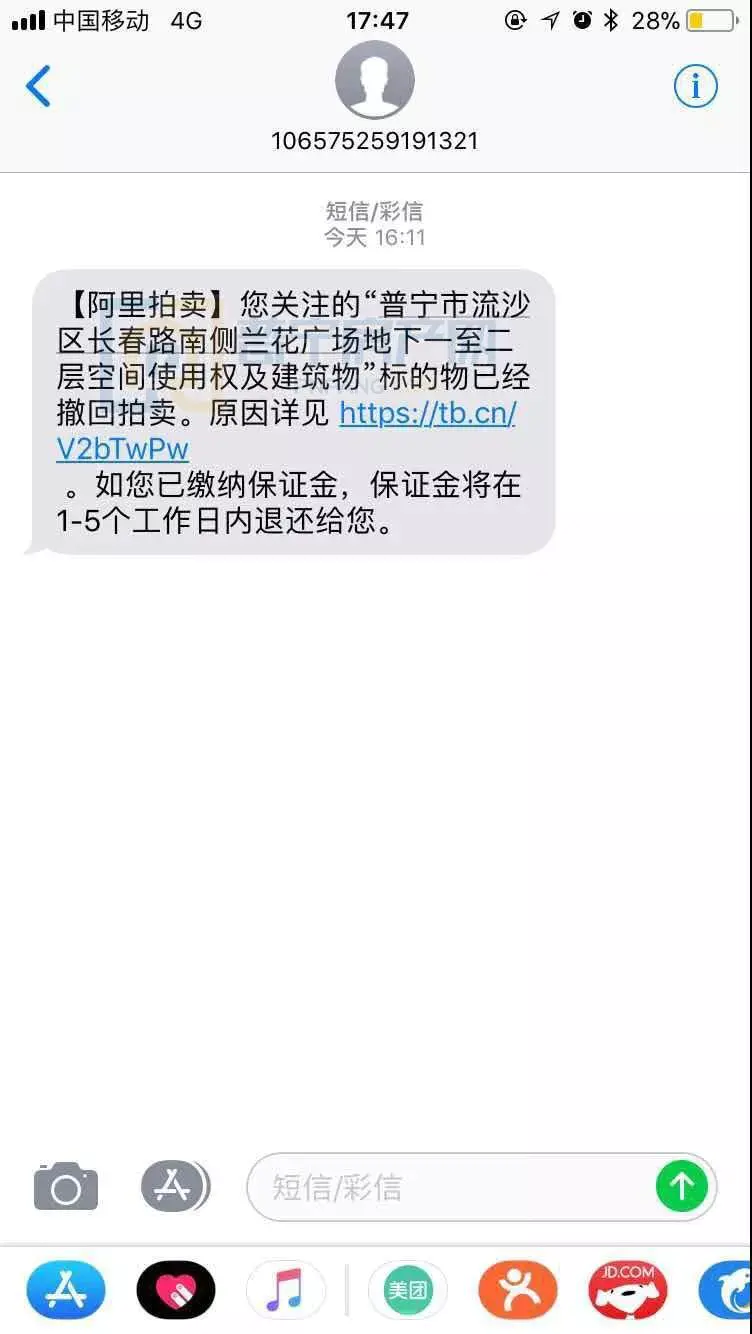The width and height of the screenshot is (752, 1334).
Task: Open the https://tb.cn/V2bTwPw link
Action: click(x=427, y=414)
